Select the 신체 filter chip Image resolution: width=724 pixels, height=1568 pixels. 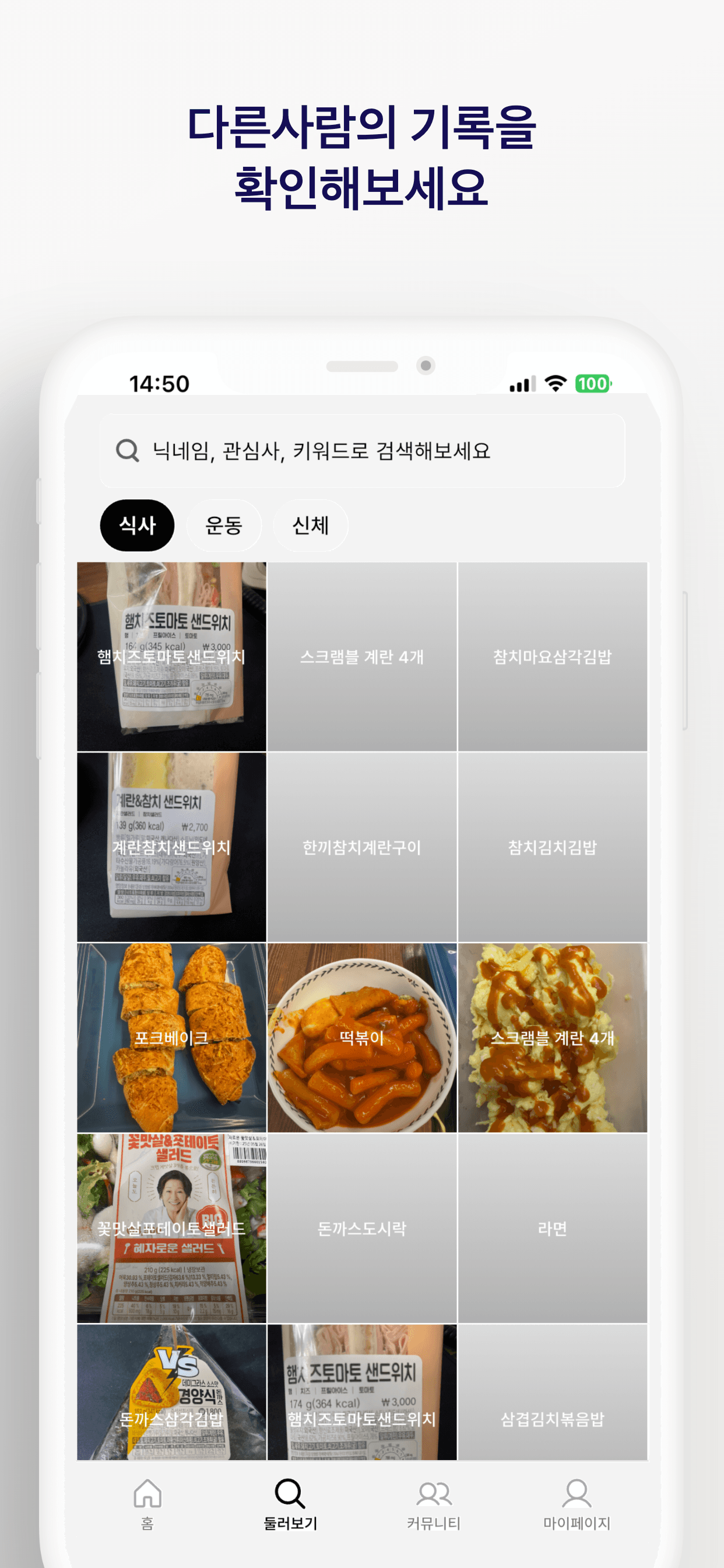pos(310,526)
